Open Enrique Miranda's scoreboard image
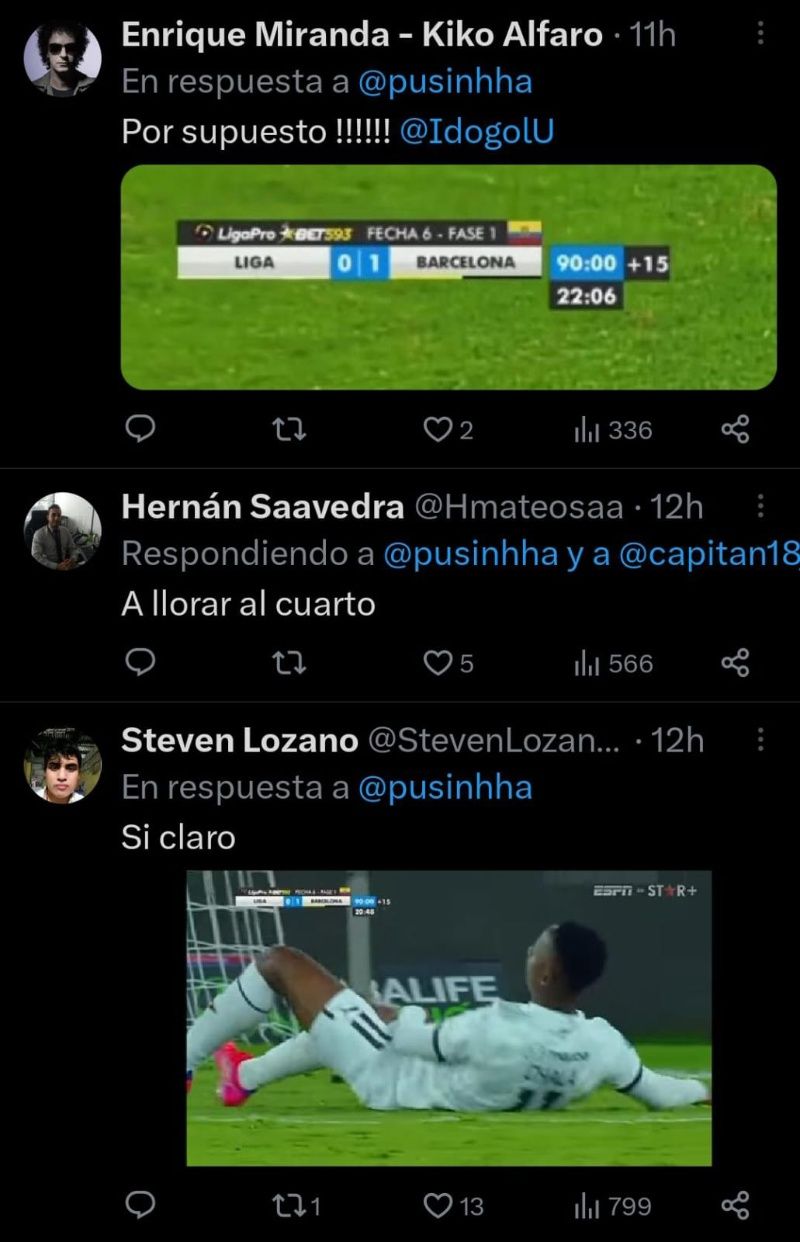 point(448,277)
